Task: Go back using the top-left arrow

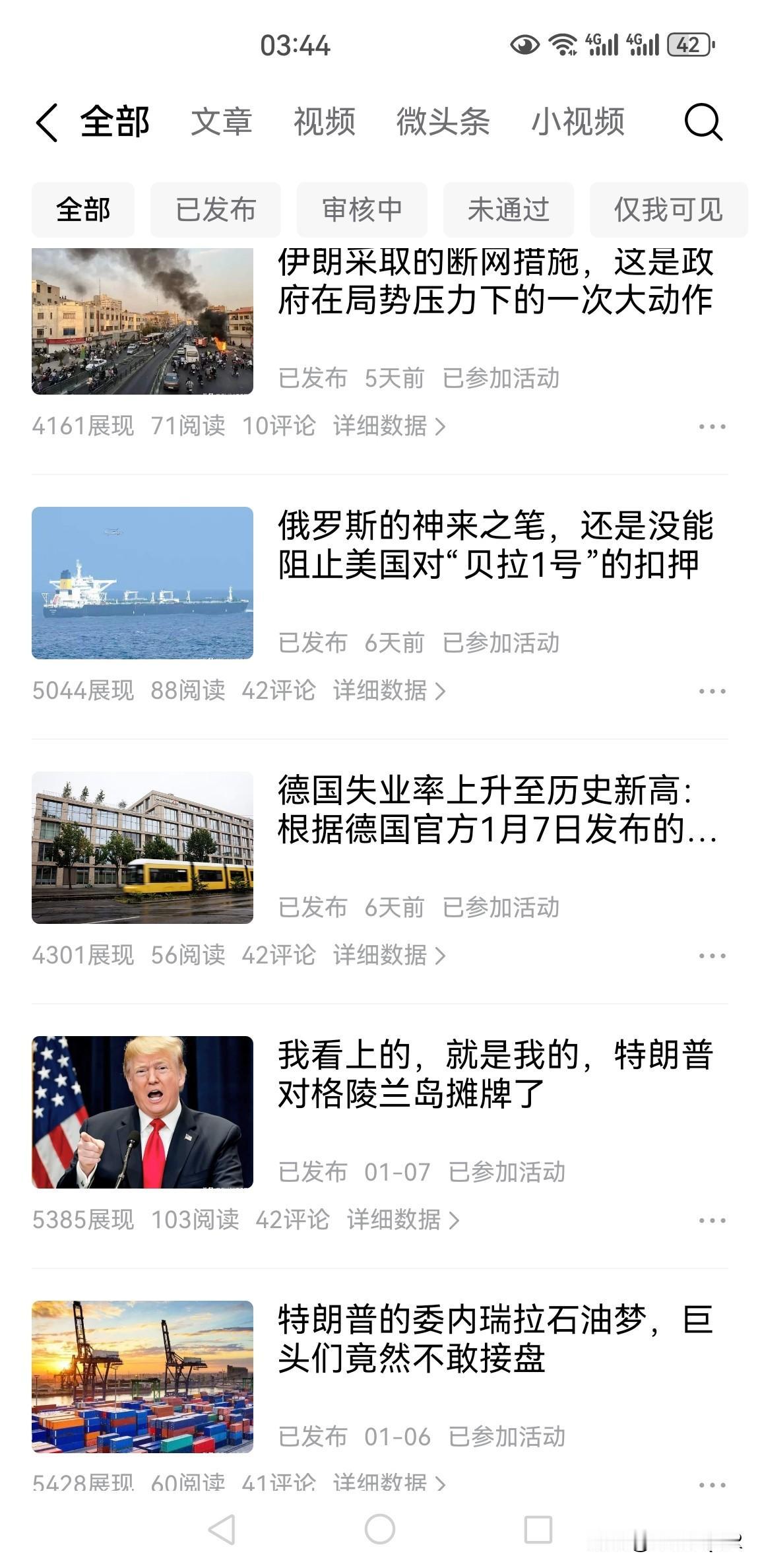Action: 46,122
